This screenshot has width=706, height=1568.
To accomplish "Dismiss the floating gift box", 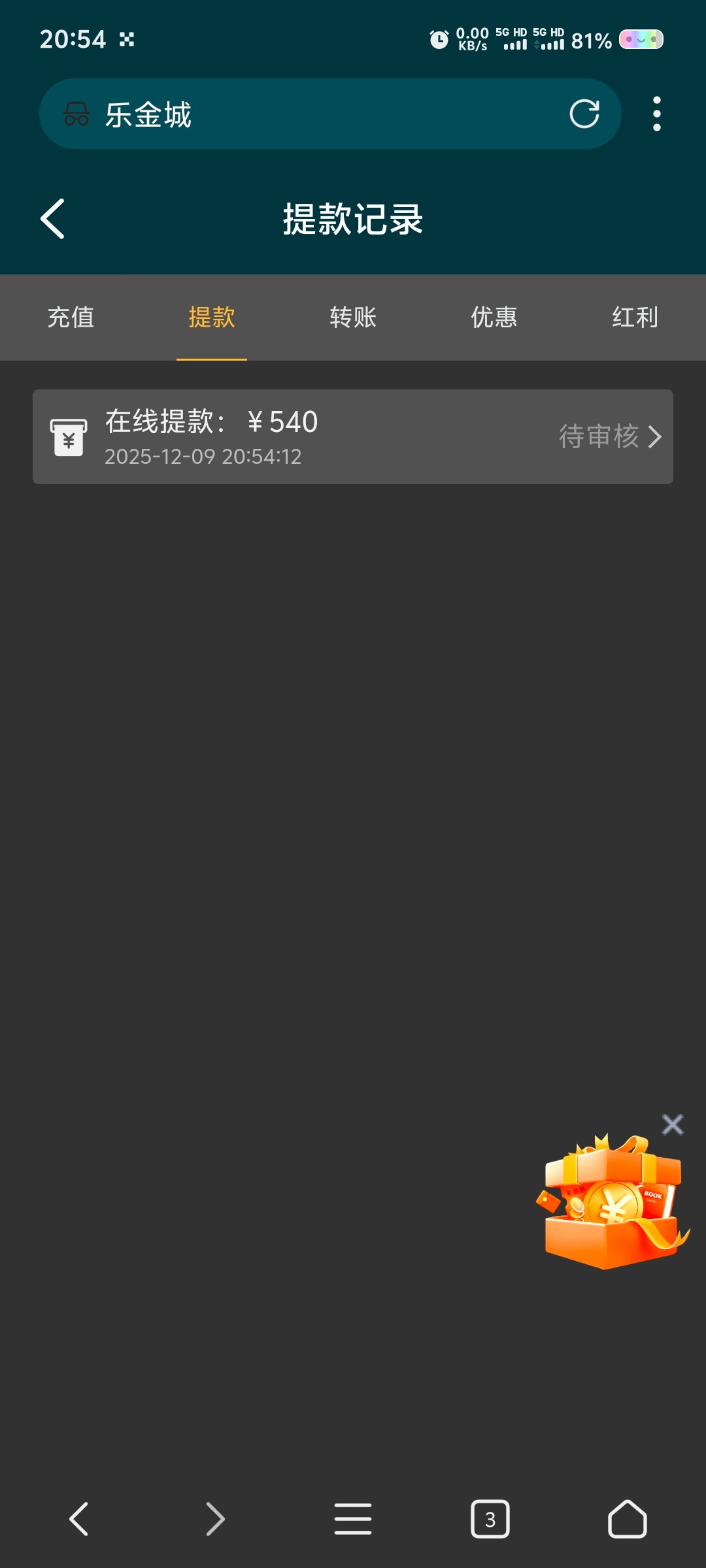I will [x=672, y=1124].
